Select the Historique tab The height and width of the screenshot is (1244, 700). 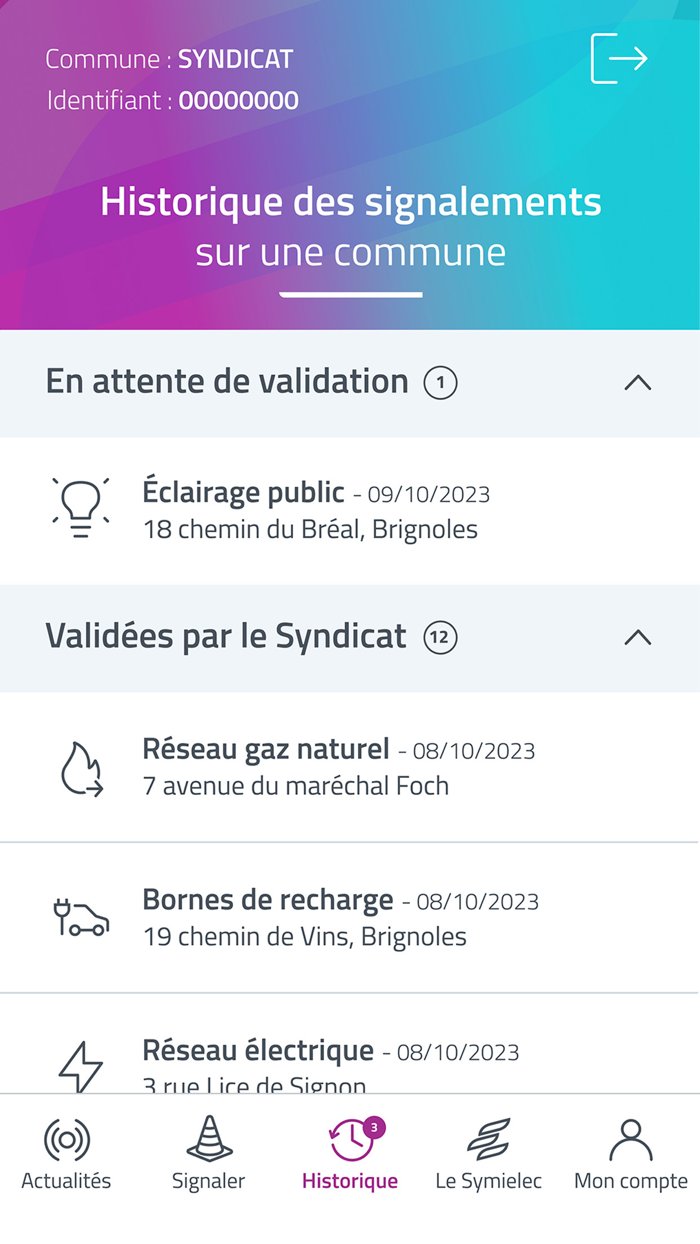pyautogui.click(x=350, y=1156)
